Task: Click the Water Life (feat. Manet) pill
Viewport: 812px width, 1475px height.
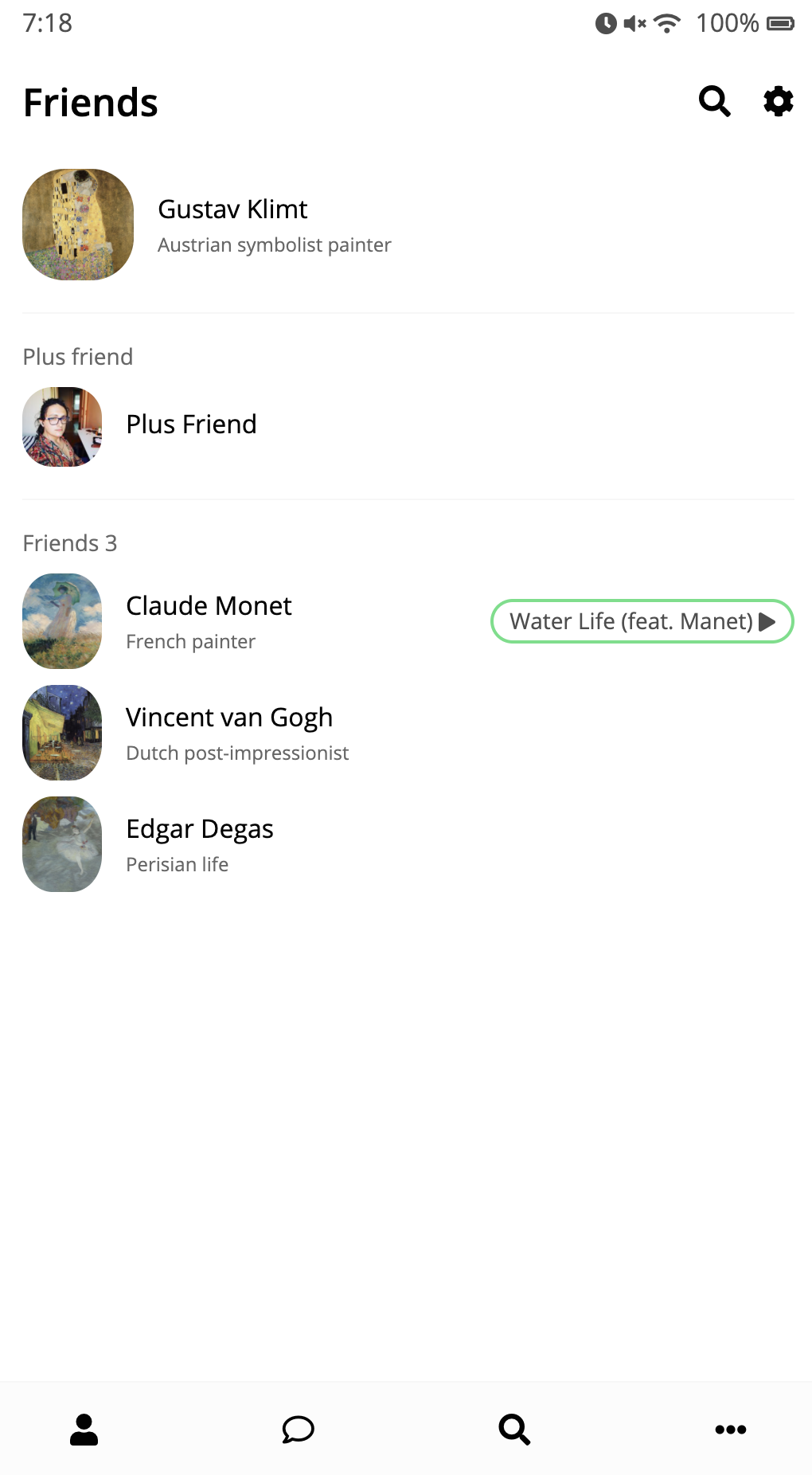Action: (x=642, y=621)
